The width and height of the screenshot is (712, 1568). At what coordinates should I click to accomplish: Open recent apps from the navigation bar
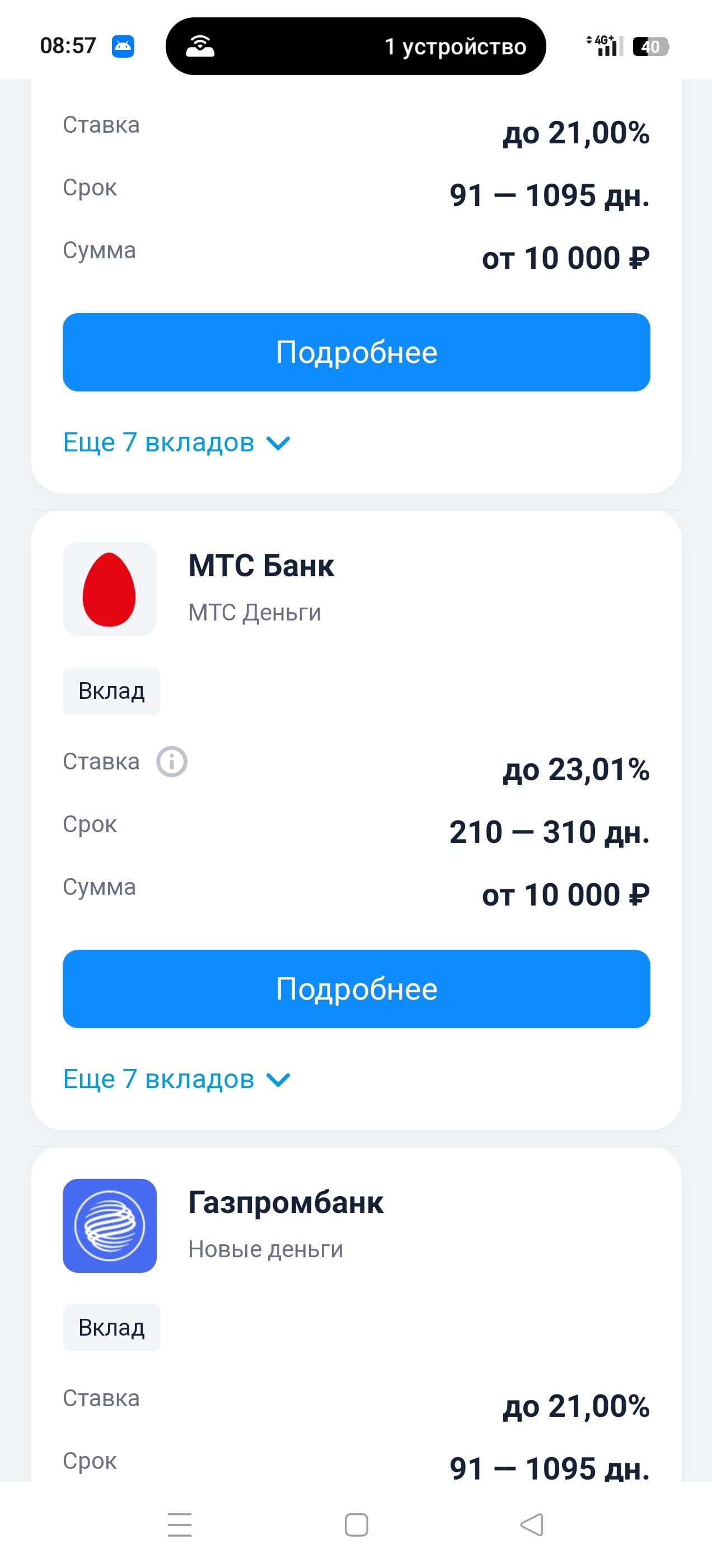[180, 1525]
